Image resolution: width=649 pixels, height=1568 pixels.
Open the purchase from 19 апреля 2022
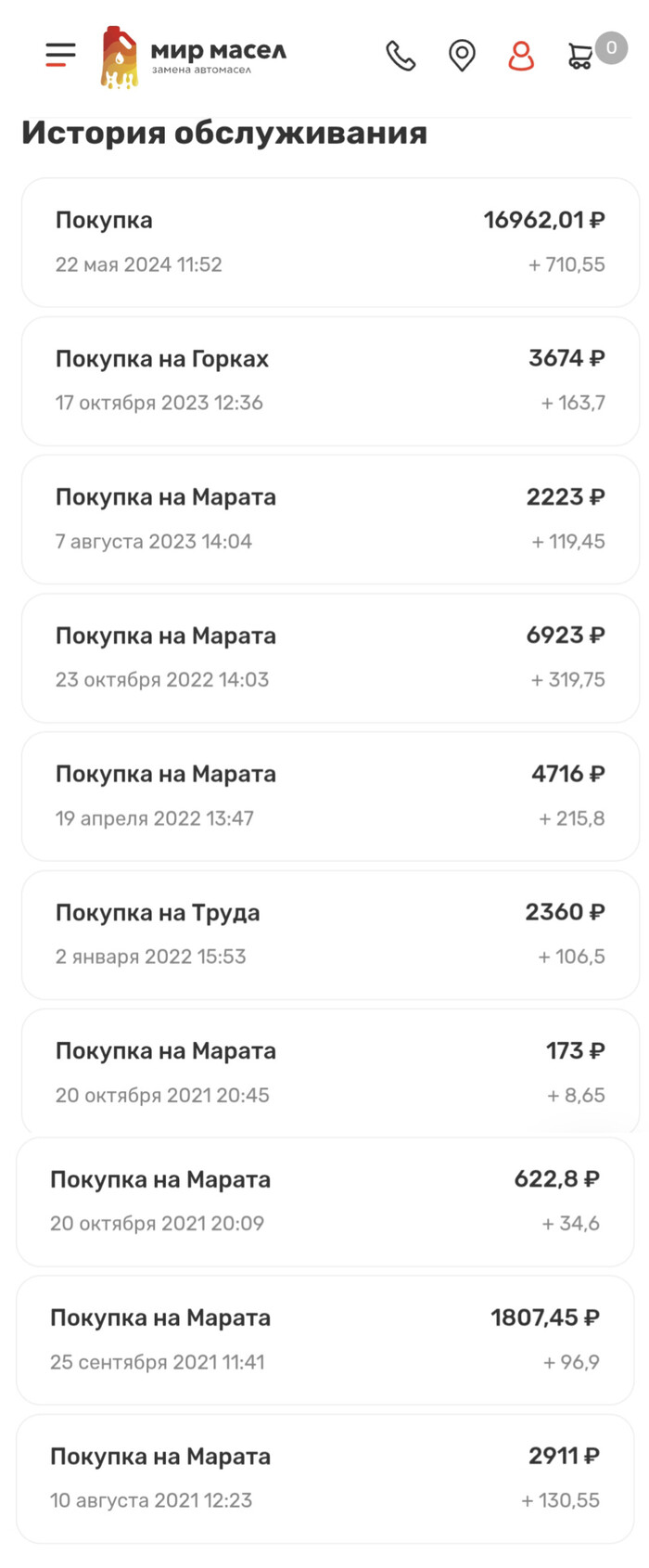329,795
